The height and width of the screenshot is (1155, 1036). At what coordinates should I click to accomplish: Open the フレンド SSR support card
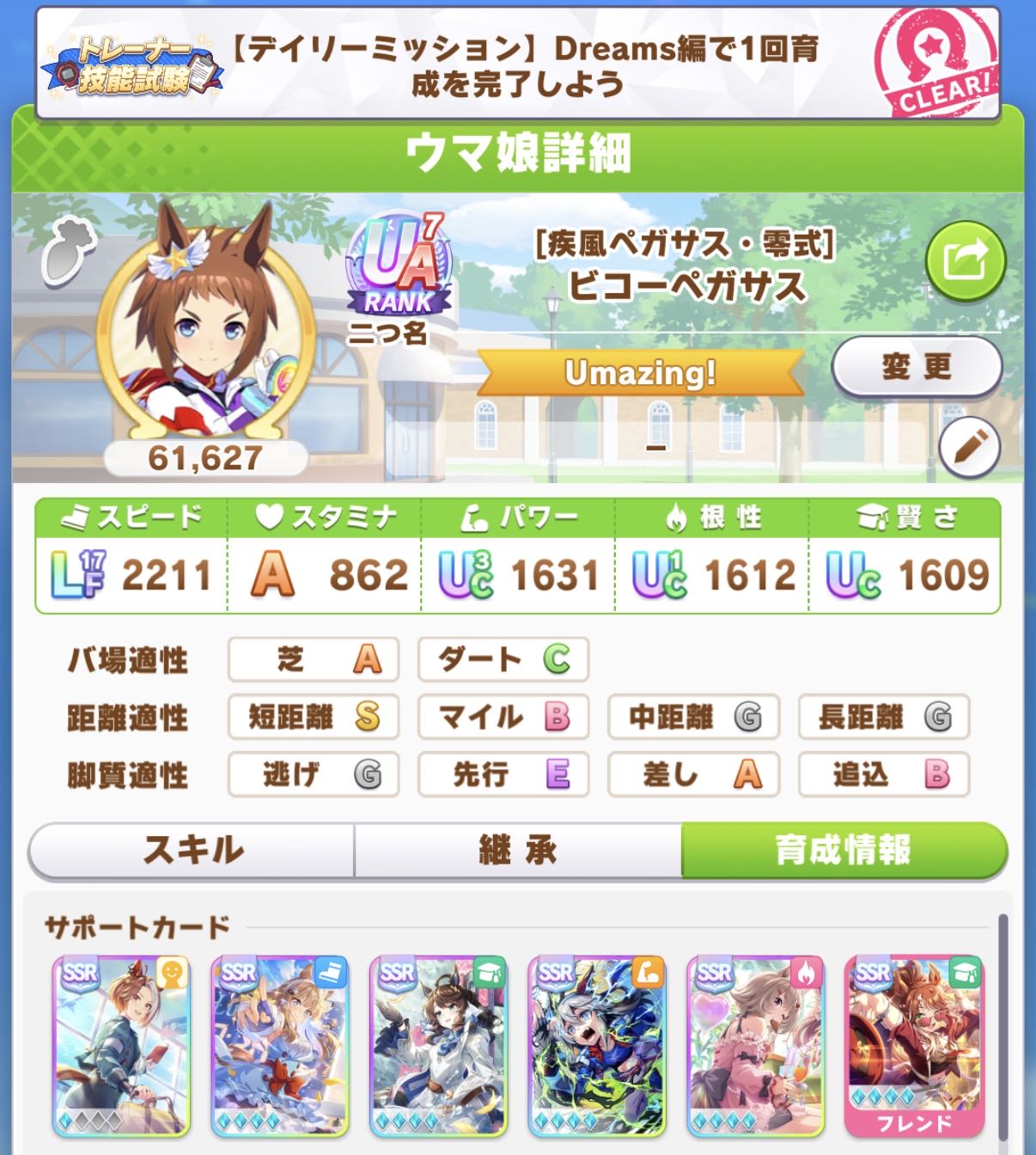pyautogui.click(x=914, y=1045)
